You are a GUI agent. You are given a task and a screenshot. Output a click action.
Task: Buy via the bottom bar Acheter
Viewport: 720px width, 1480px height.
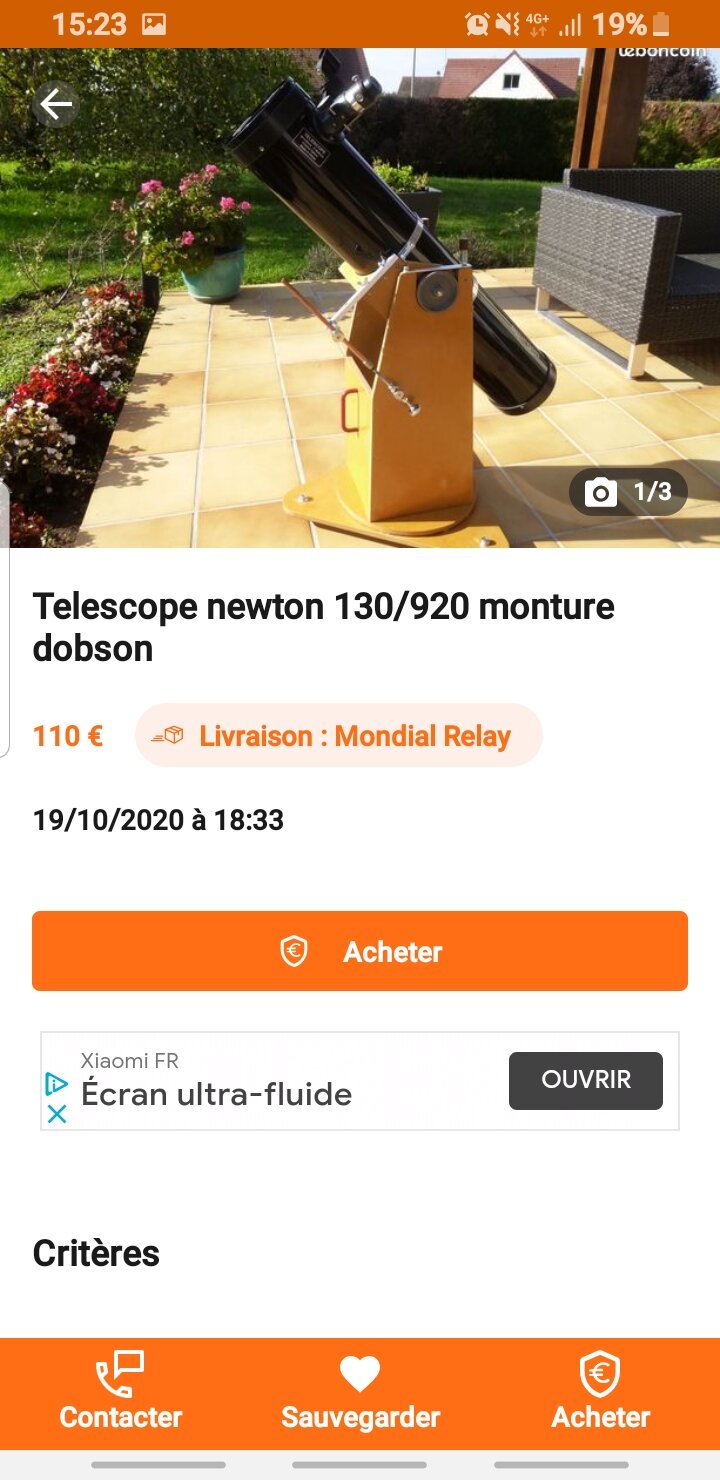coord(600,1392)
